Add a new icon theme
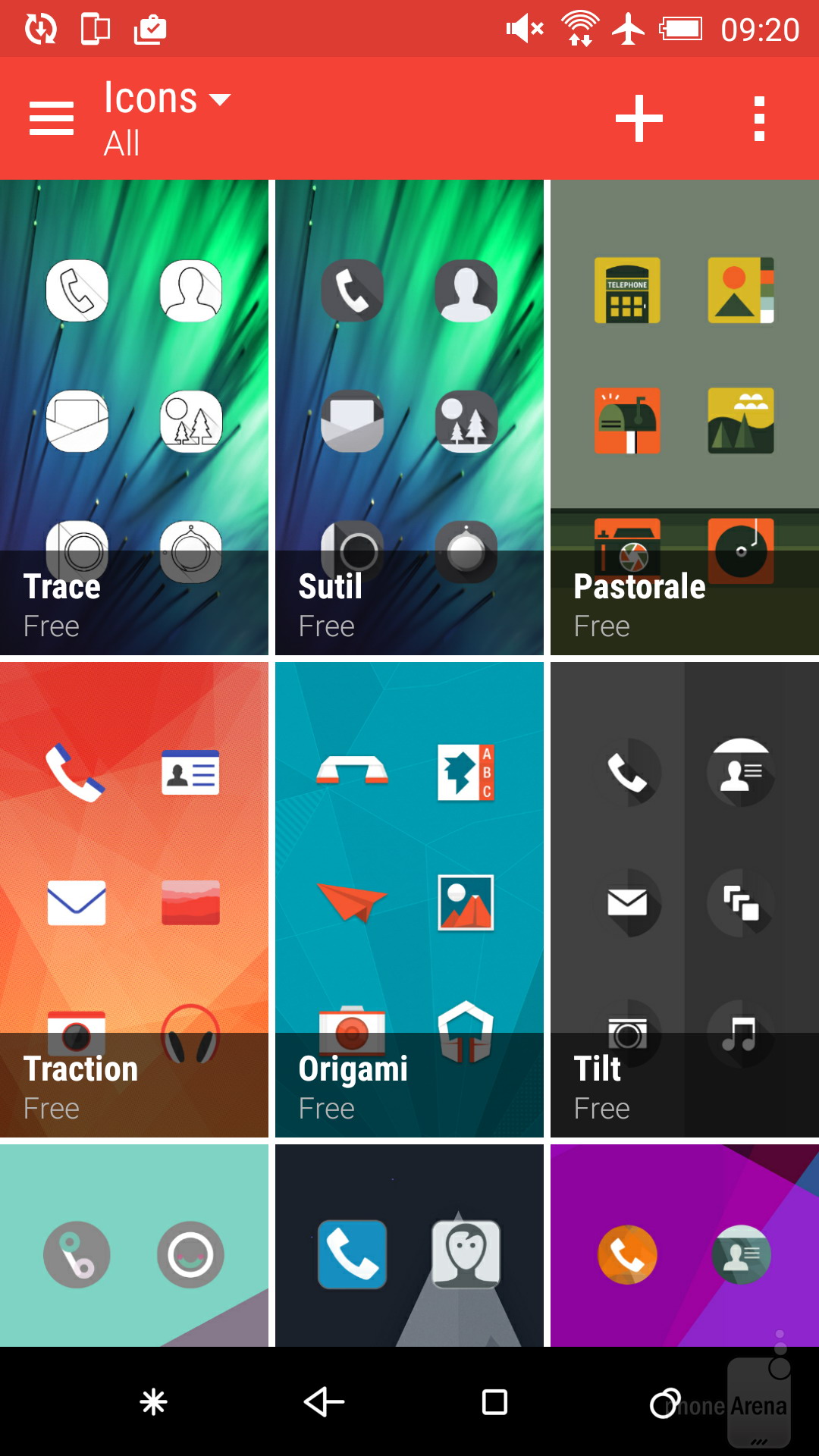 click(x=639, y=118)
